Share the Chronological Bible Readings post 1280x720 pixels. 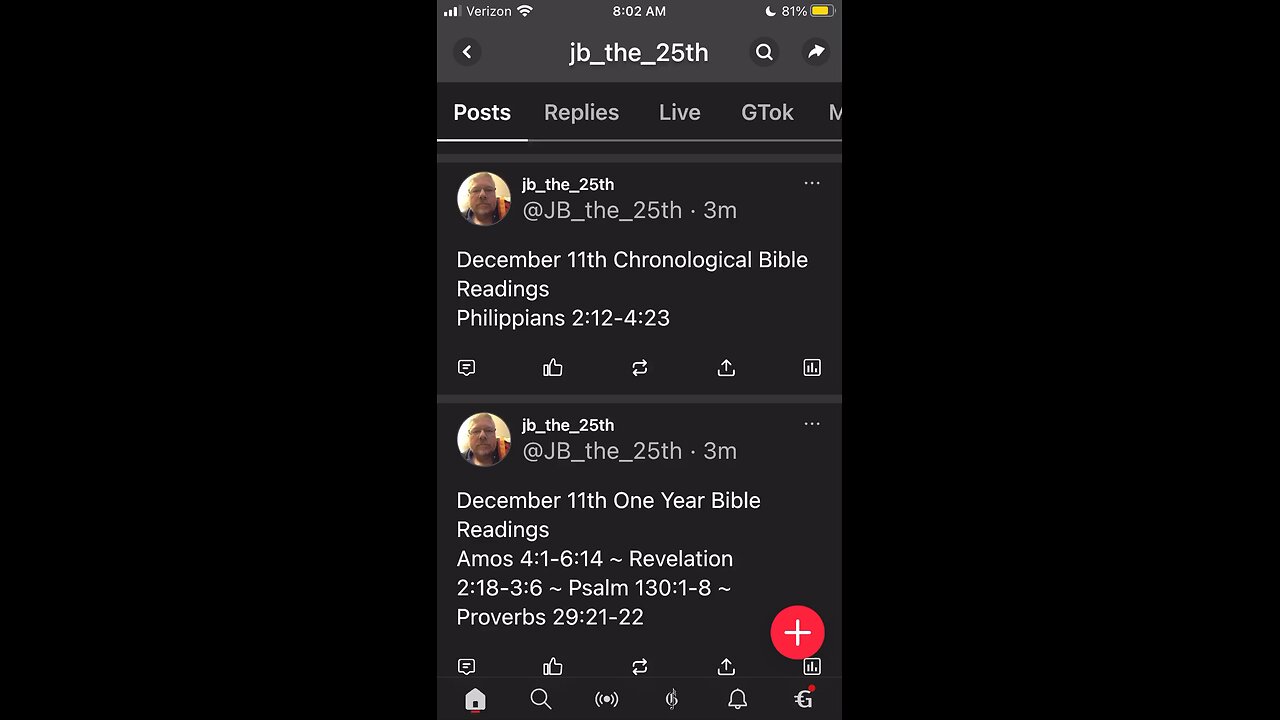pos(726,368)
